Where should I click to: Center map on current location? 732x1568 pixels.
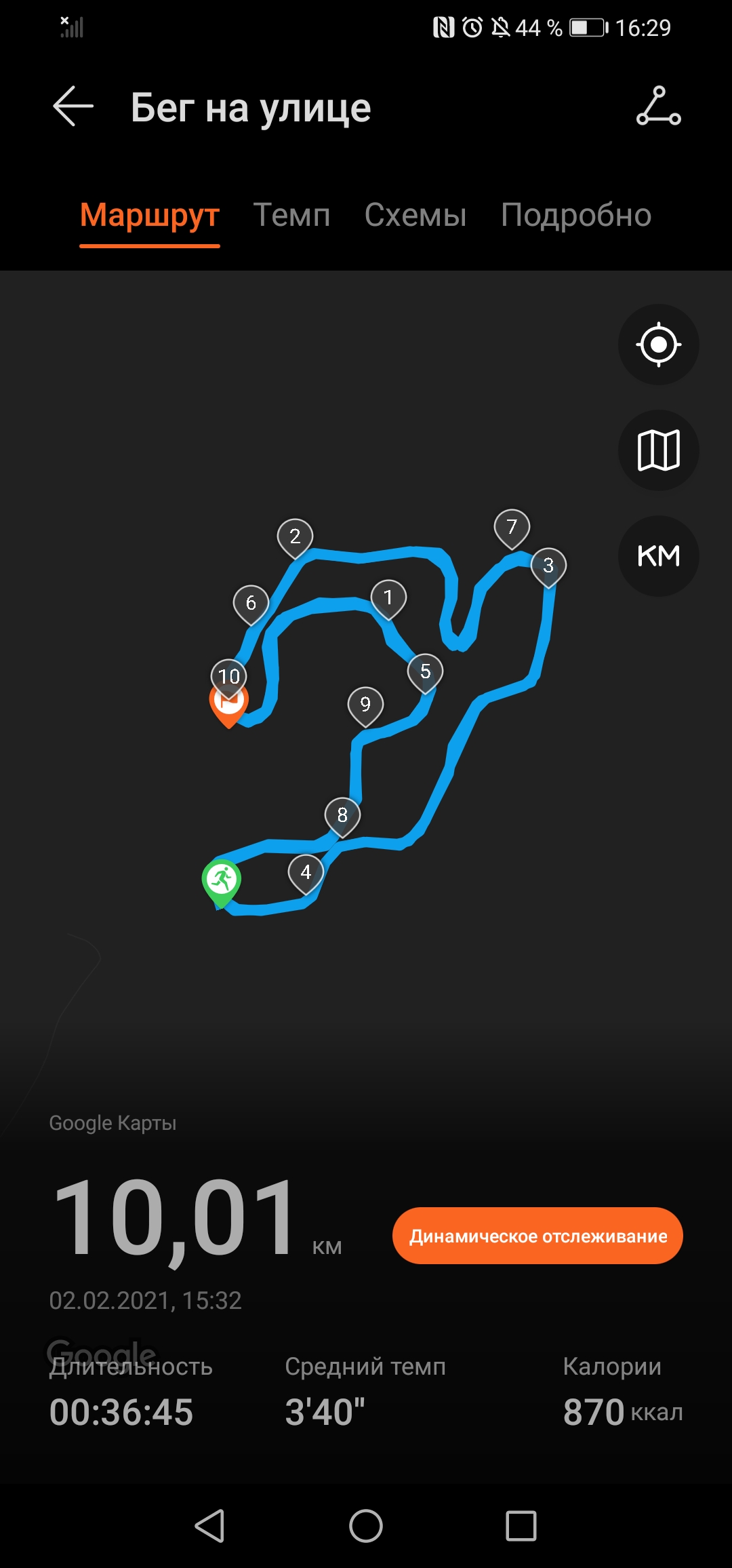point(658,345)
